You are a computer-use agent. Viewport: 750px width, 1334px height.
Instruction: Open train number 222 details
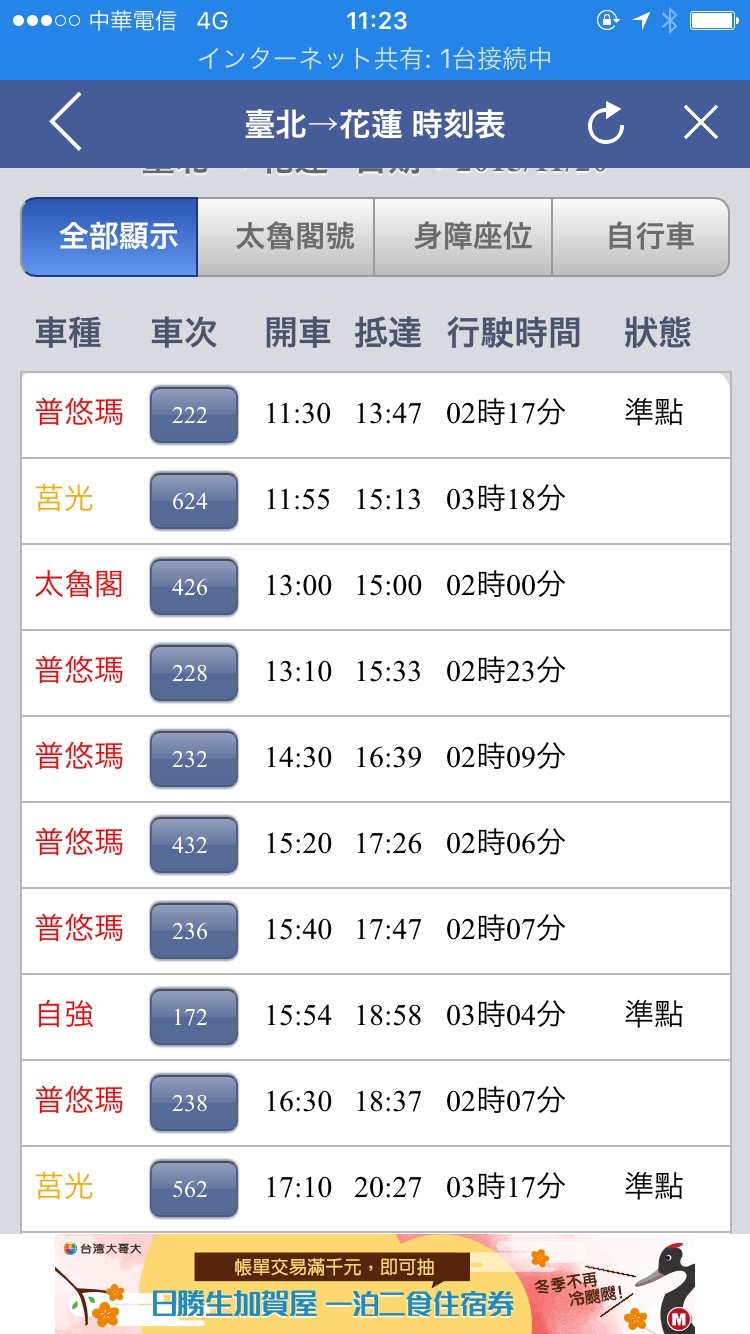click(x=193, y=415)
